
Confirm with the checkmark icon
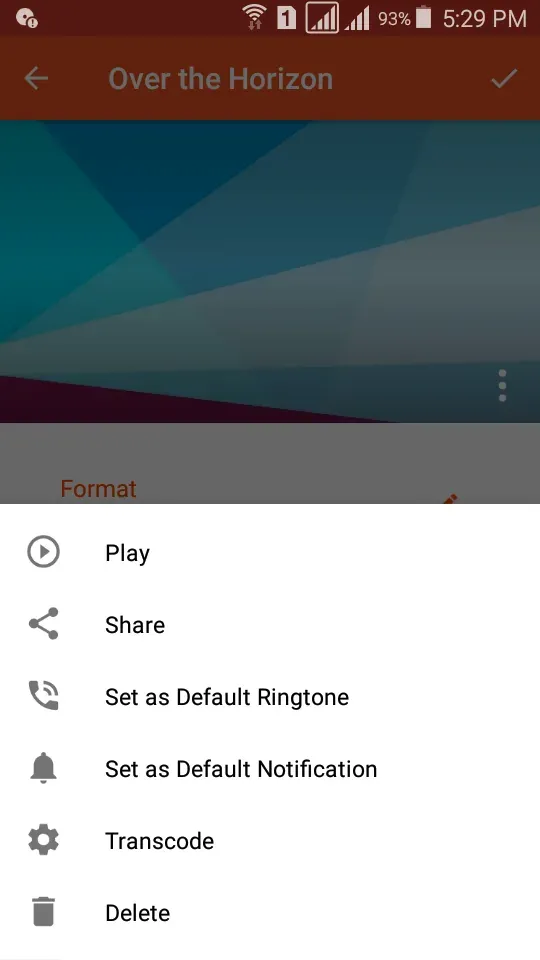(504, 79)
